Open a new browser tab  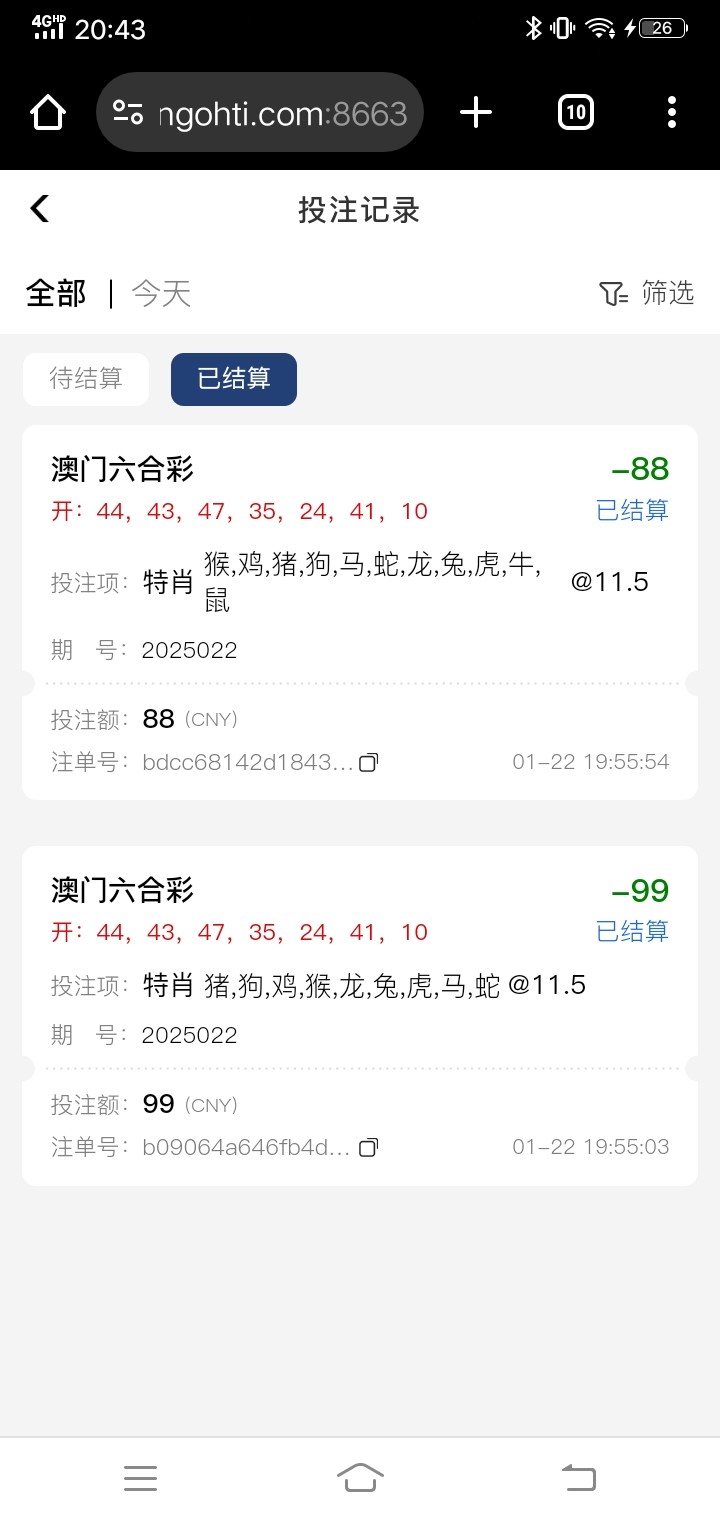click(476, 112)
